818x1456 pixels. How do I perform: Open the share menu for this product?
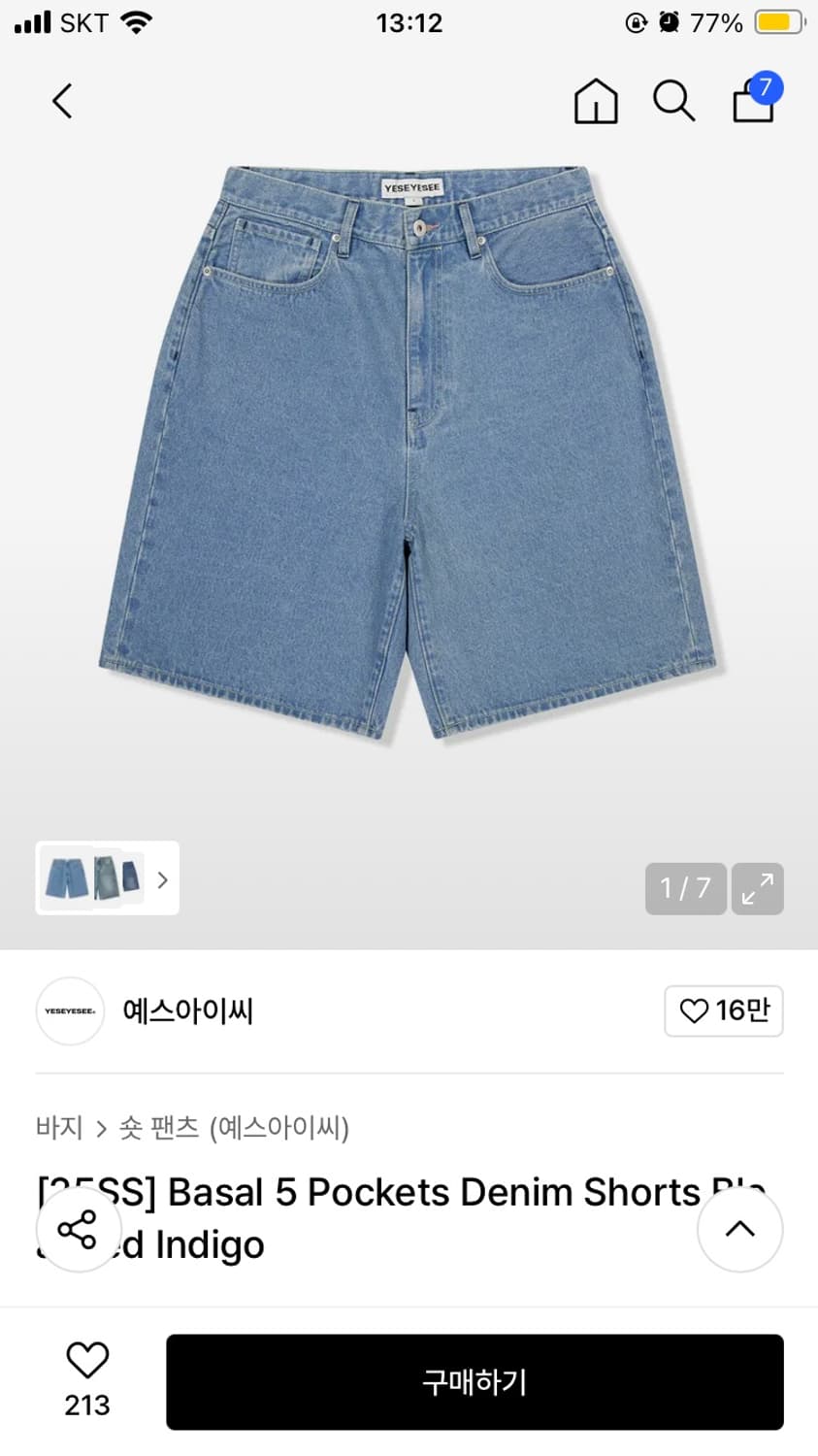pyautogui.click(x=78, y=1230)
